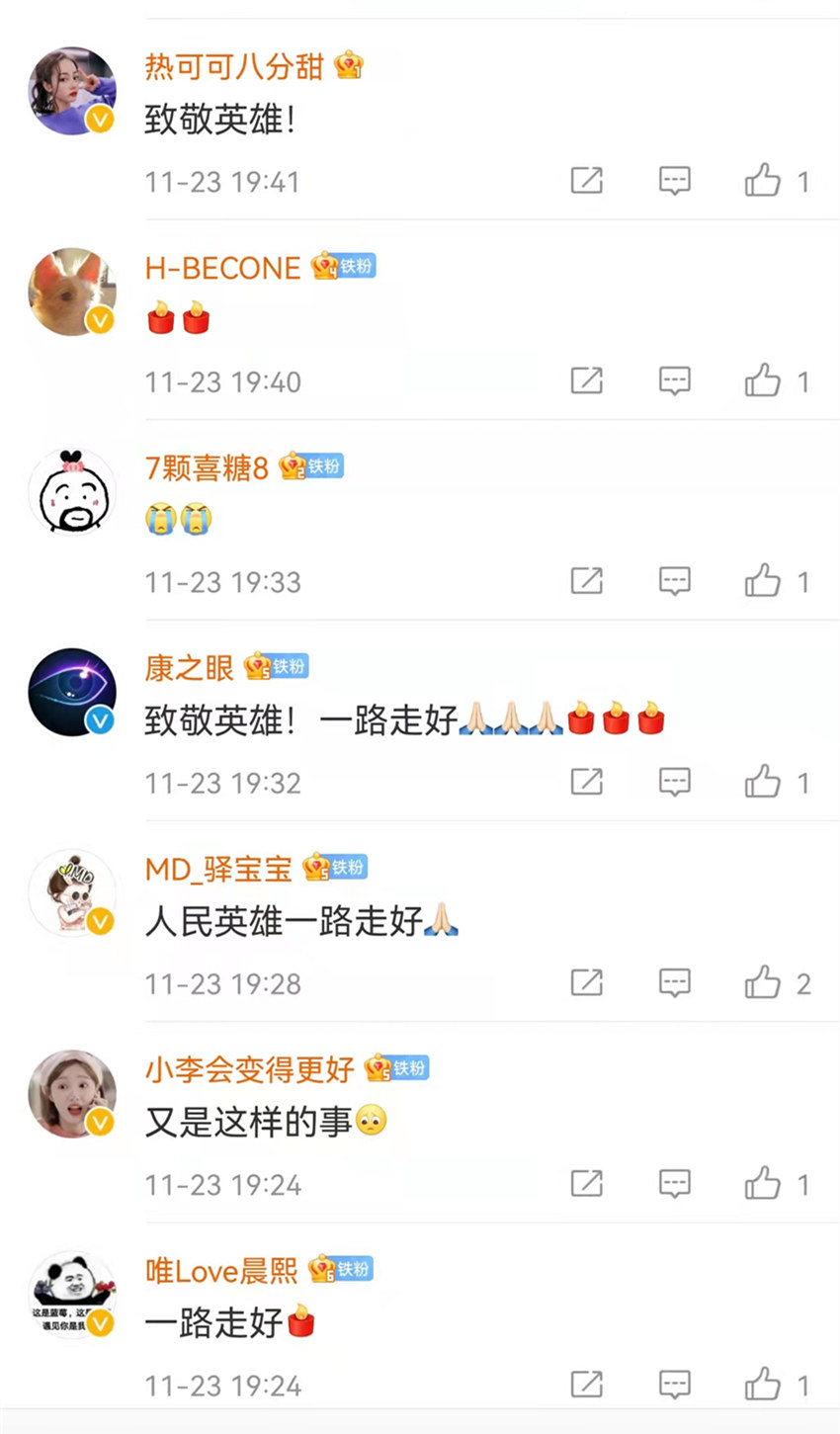This screenshot has height=1434, width=840.
Task: Repost 热可可八分甜's comment
Action: [x=586, y=181]
